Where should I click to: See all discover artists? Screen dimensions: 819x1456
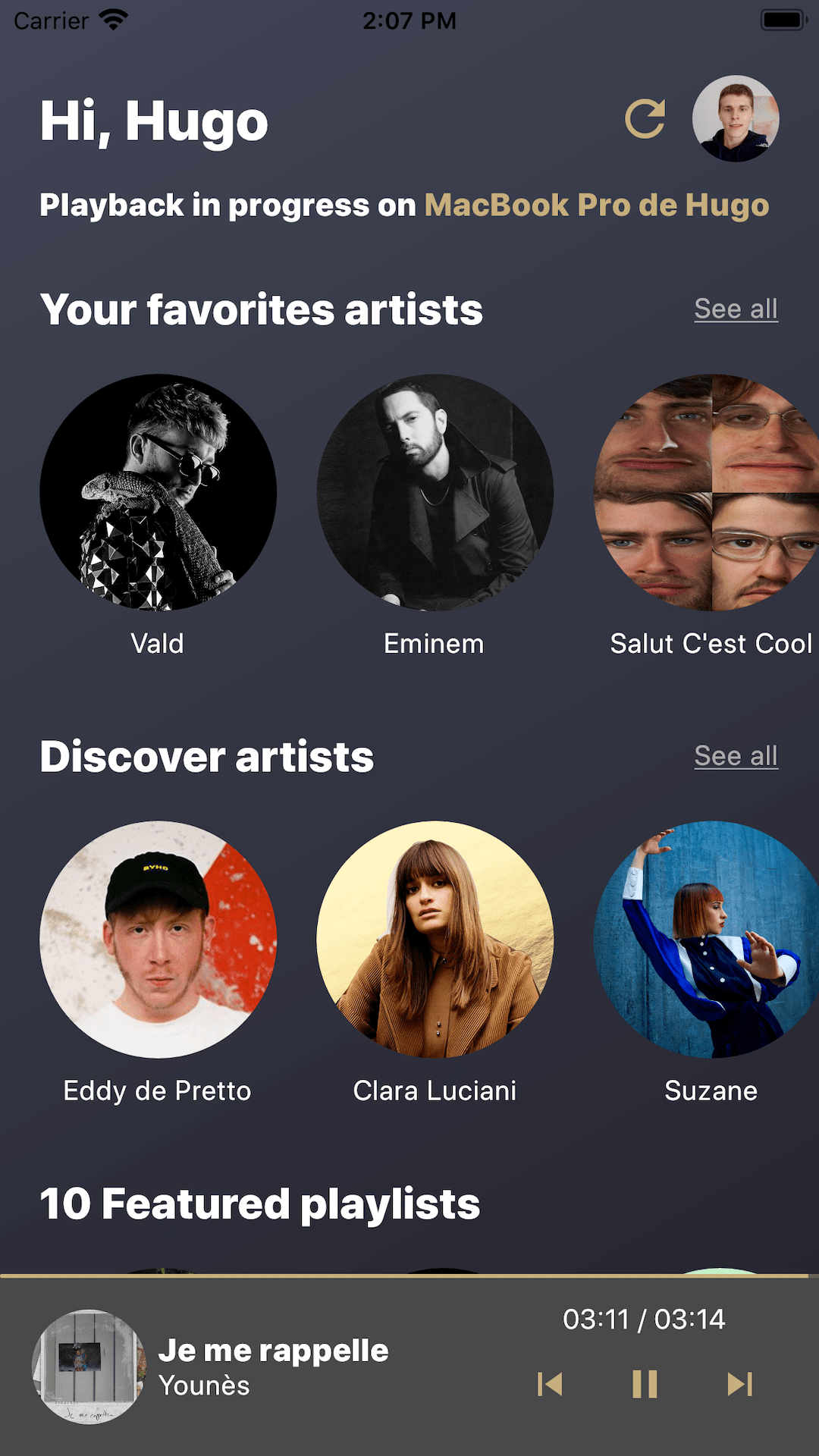click(x=736, y=756)
